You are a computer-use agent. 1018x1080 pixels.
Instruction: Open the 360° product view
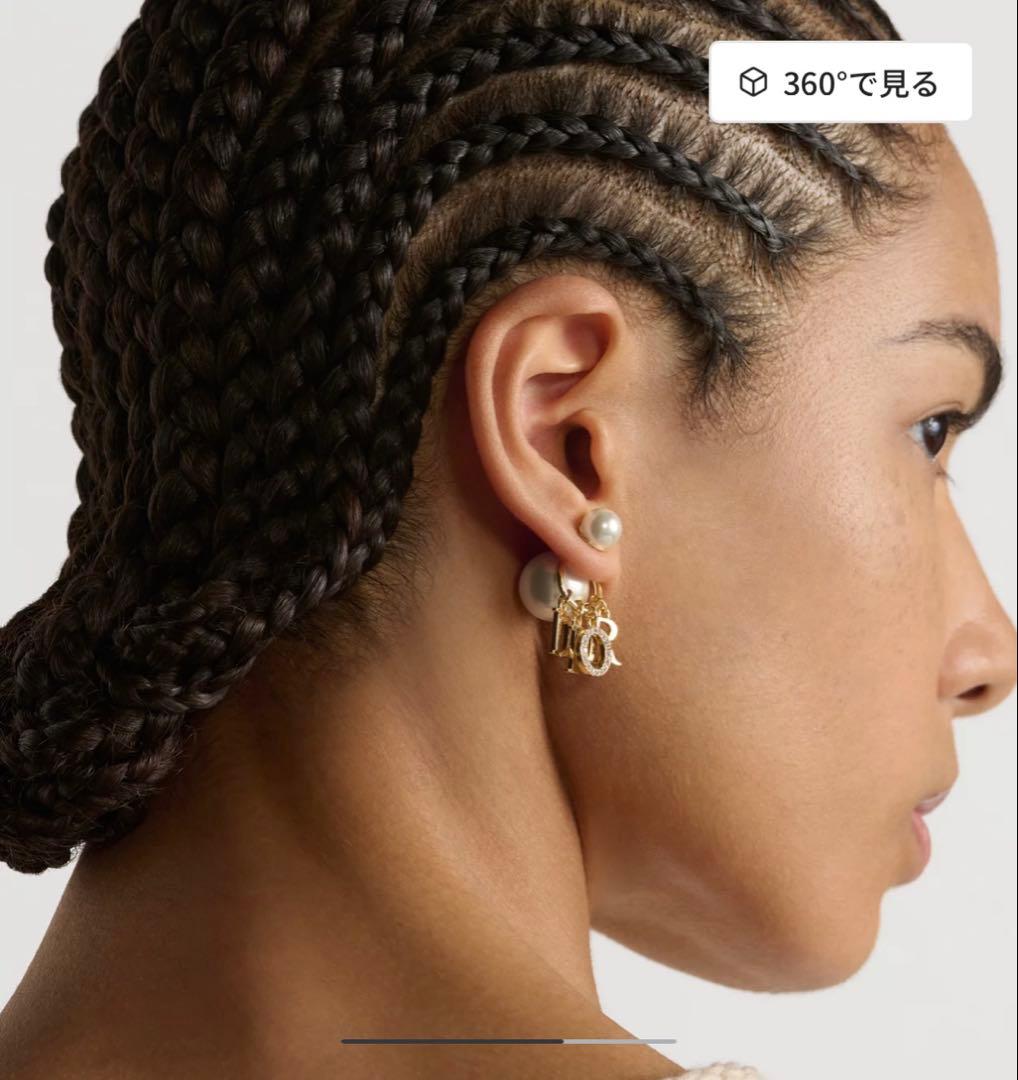click(x=839, y=83)
